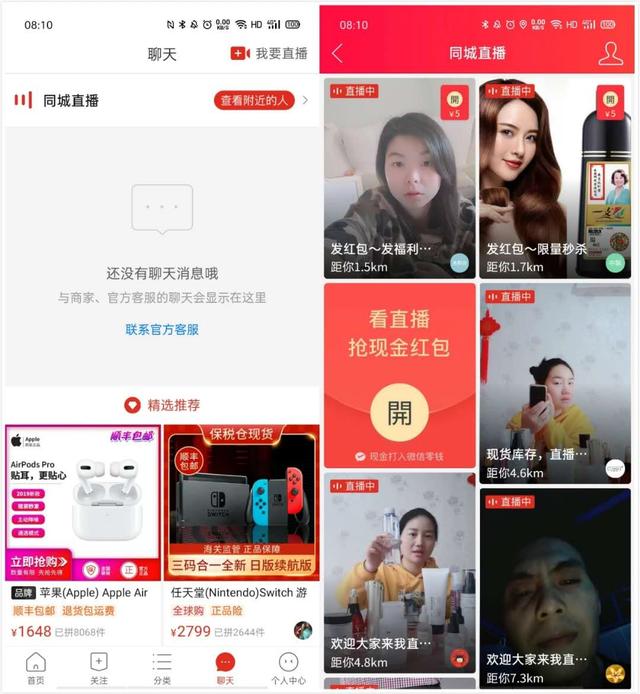Watch the 限量秒杀 livestream 1.7km away

click(x=555, y=178)
